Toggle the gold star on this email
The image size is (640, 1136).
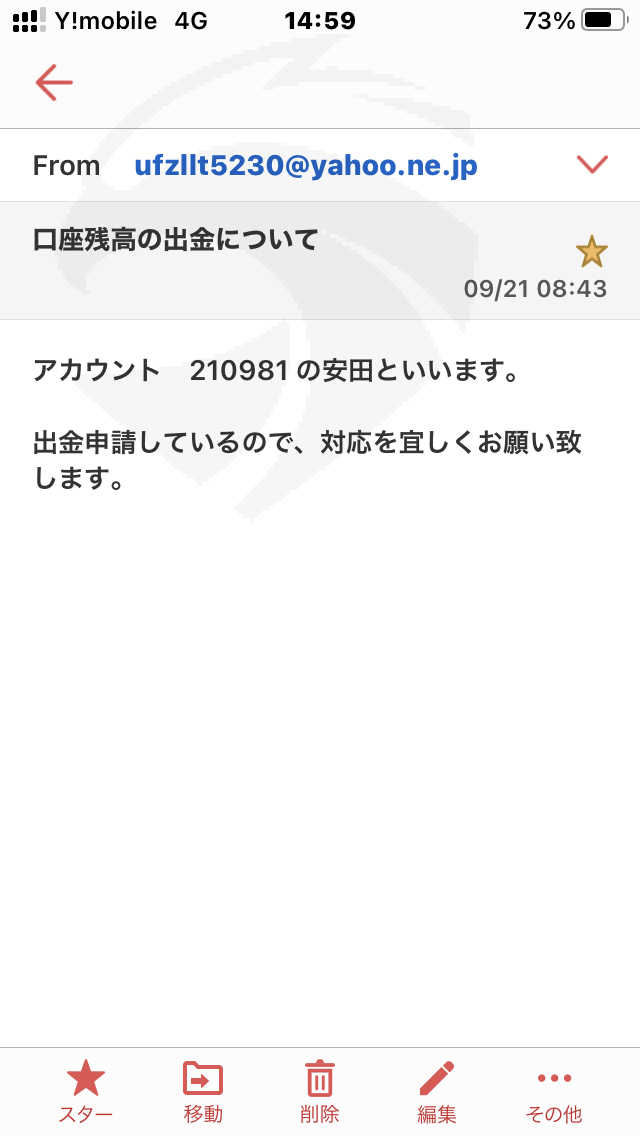pos(591,251)
